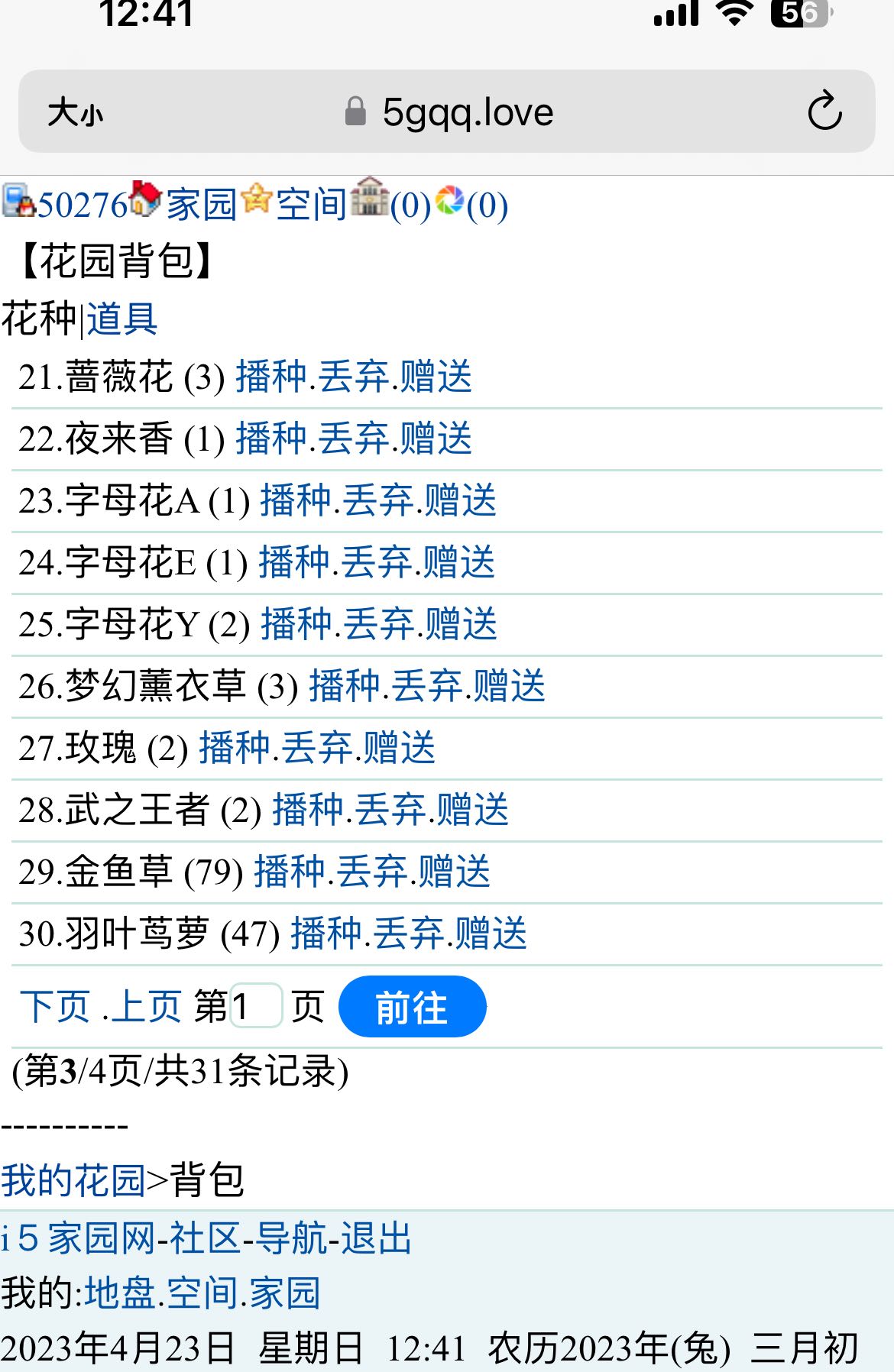This screenshot has width=894, height=1372.
Task: Tap 丢弃 for 玫瑰
Action: click(x=316, y=748)
